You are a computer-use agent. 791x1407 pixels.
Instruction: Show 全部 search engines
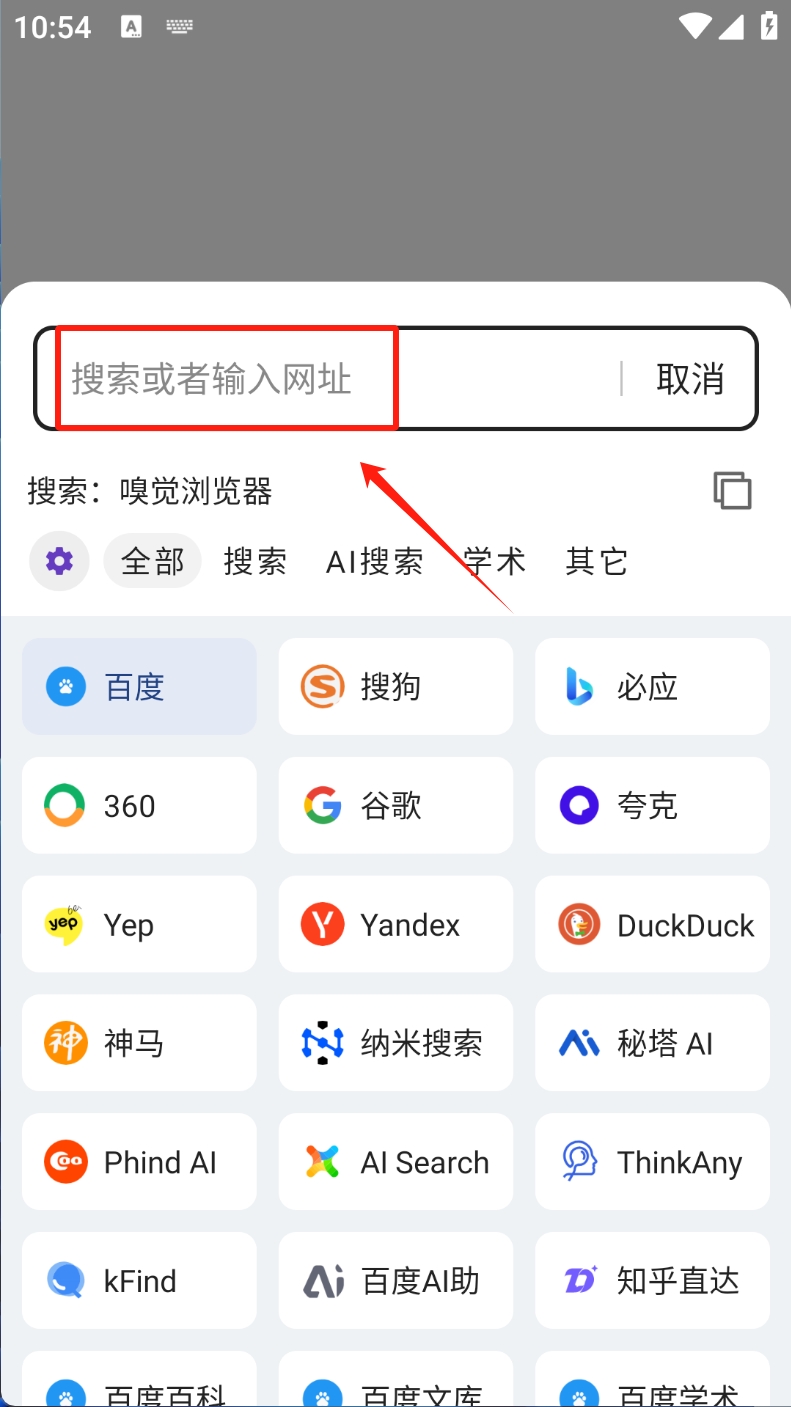(x=152, y=561)
